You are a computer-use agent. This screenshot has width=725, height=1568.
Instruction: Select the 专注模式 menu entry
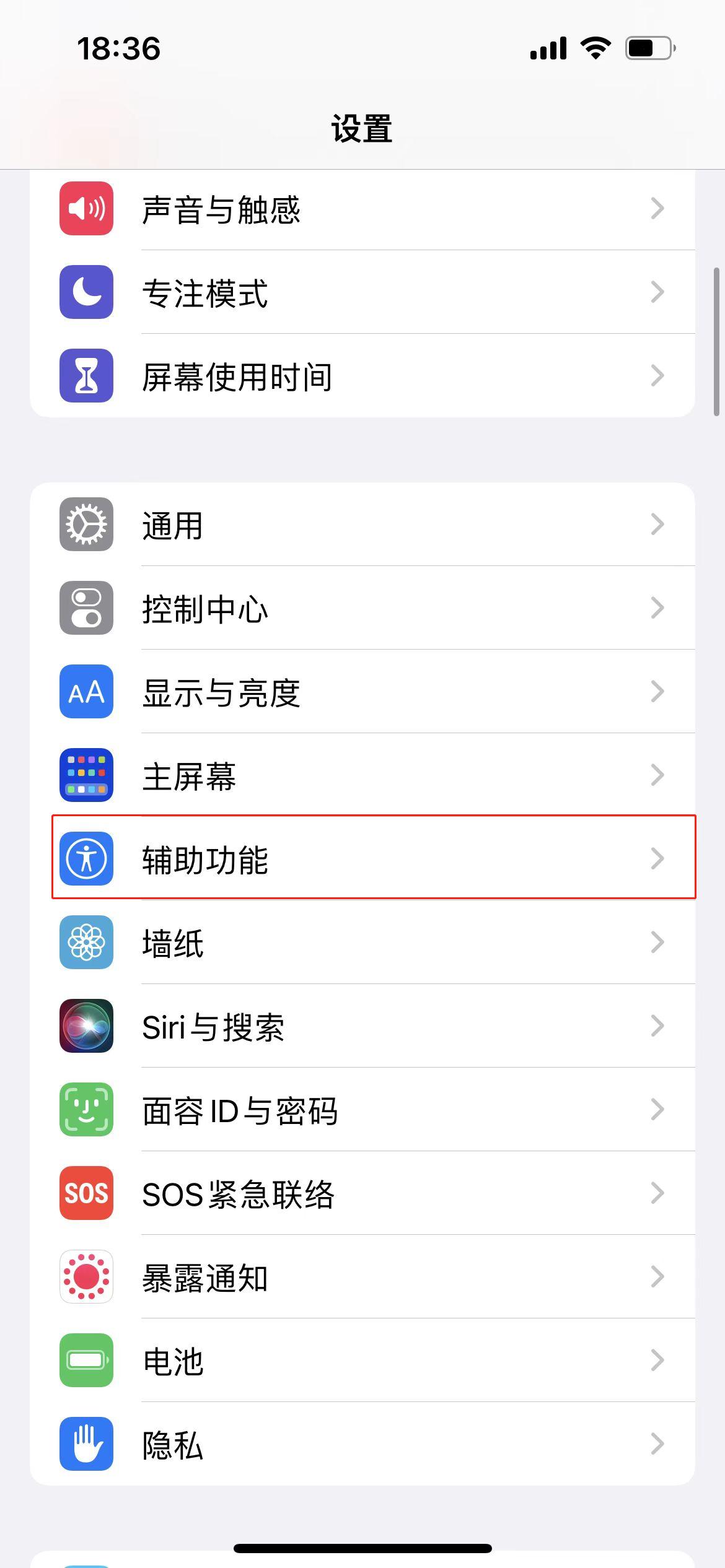(362, 294)
